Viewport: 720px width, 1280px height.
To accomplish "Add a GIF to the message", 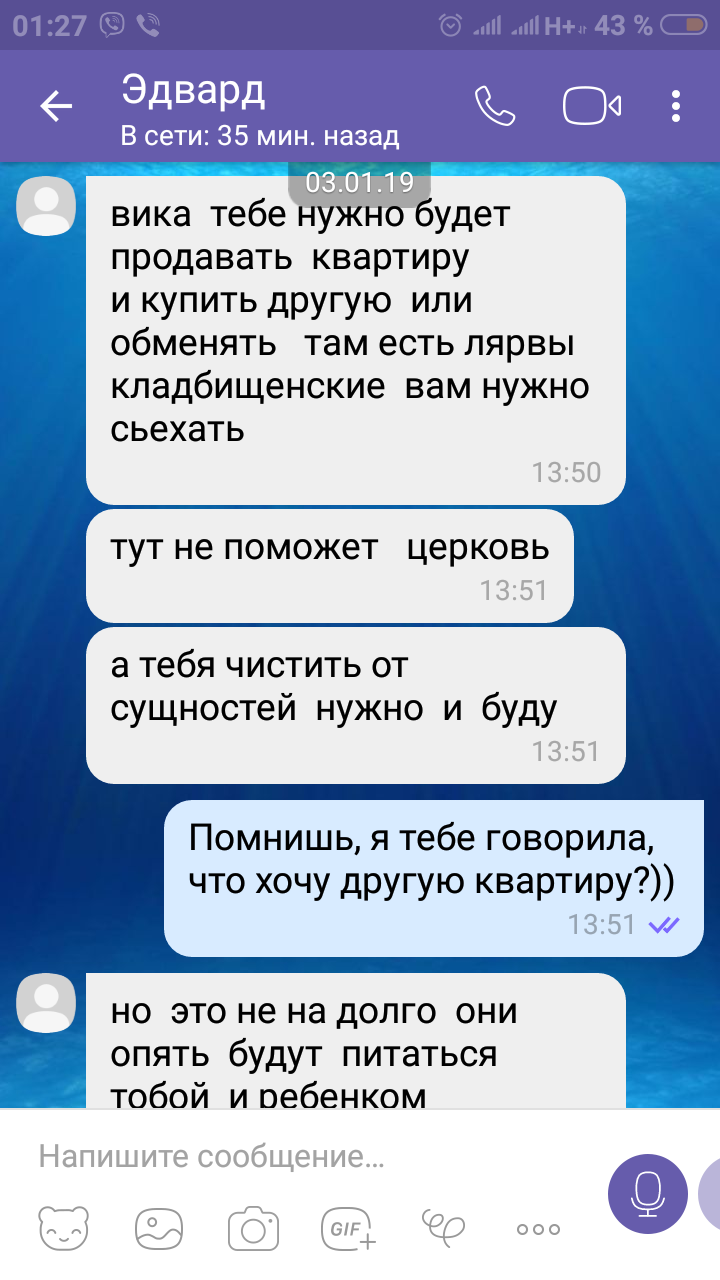I will [x=347, y=1229].
